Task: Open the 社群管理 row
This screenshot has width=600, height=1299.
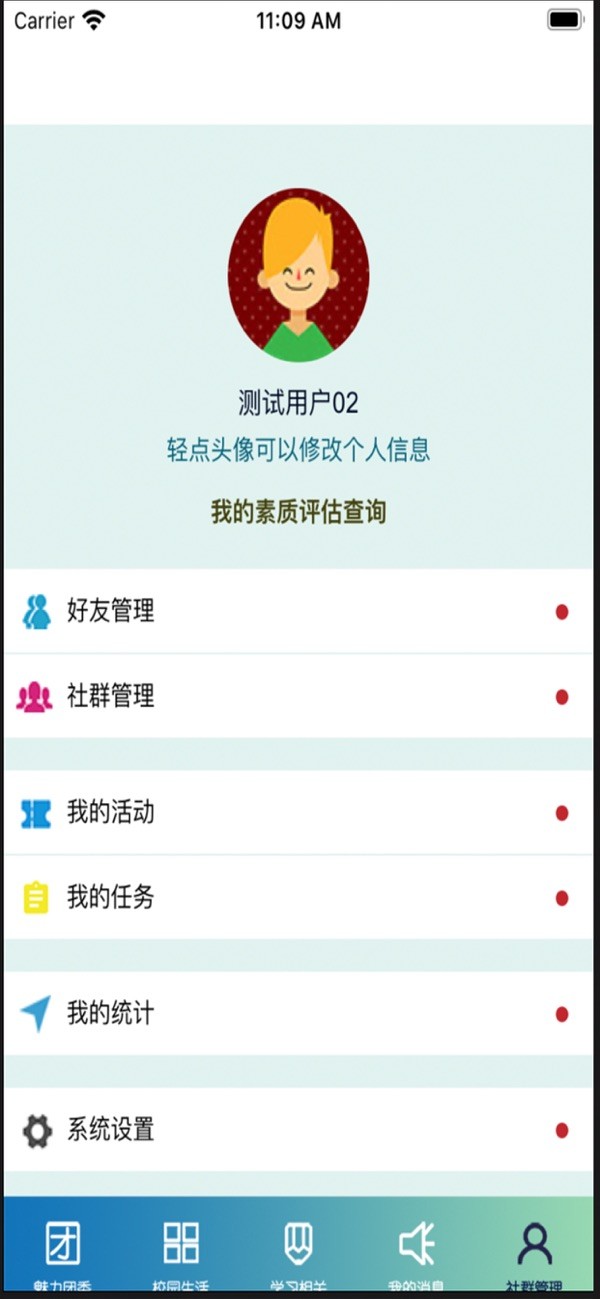Action: pos(298,696)
